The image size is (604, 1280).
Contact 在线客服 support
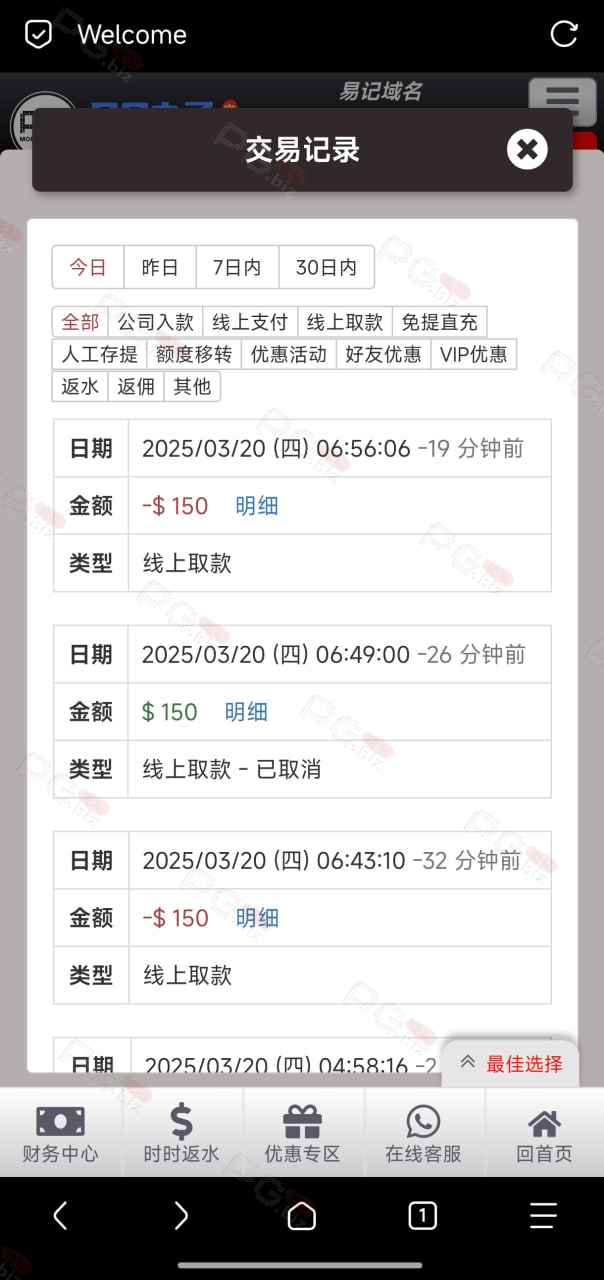pos(423,1133)
